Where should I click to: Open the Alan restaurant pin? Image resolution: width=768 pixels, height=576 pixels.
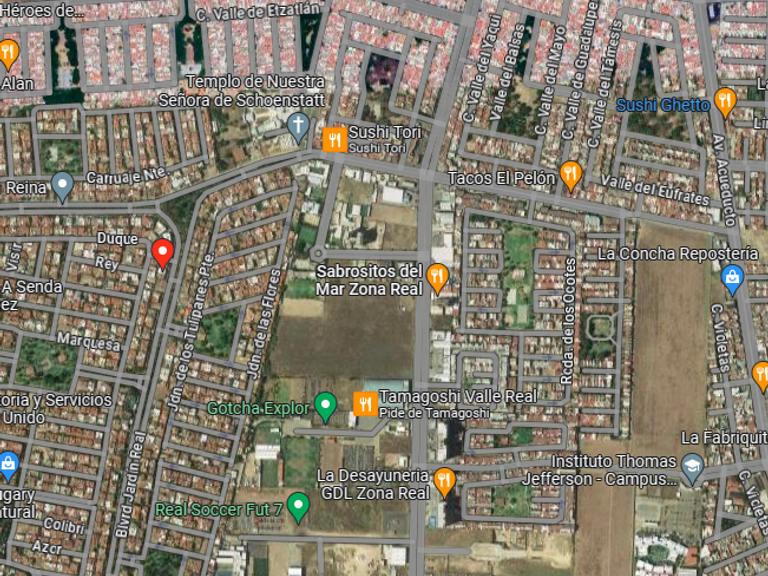tap(8, 53)
